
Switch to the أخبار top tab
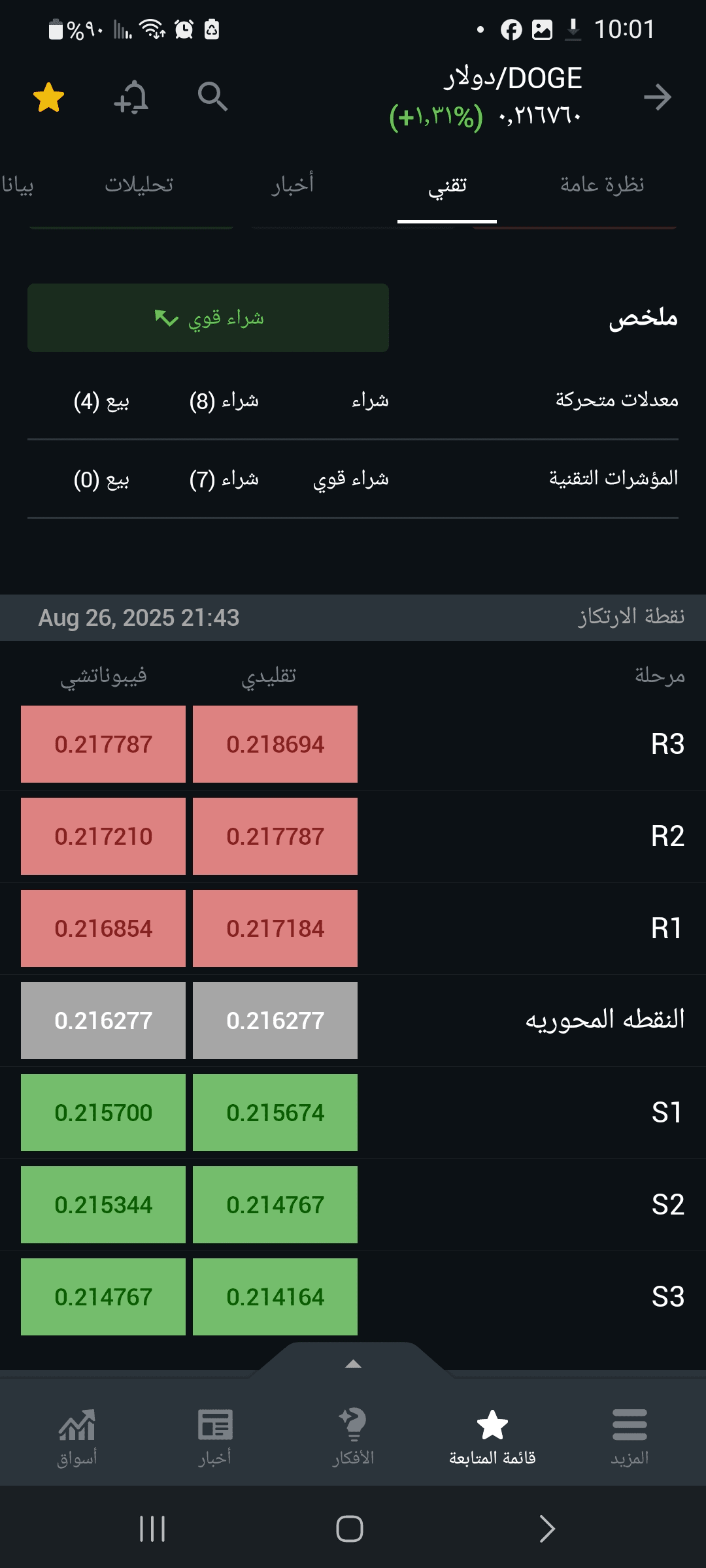click(292, 185)
